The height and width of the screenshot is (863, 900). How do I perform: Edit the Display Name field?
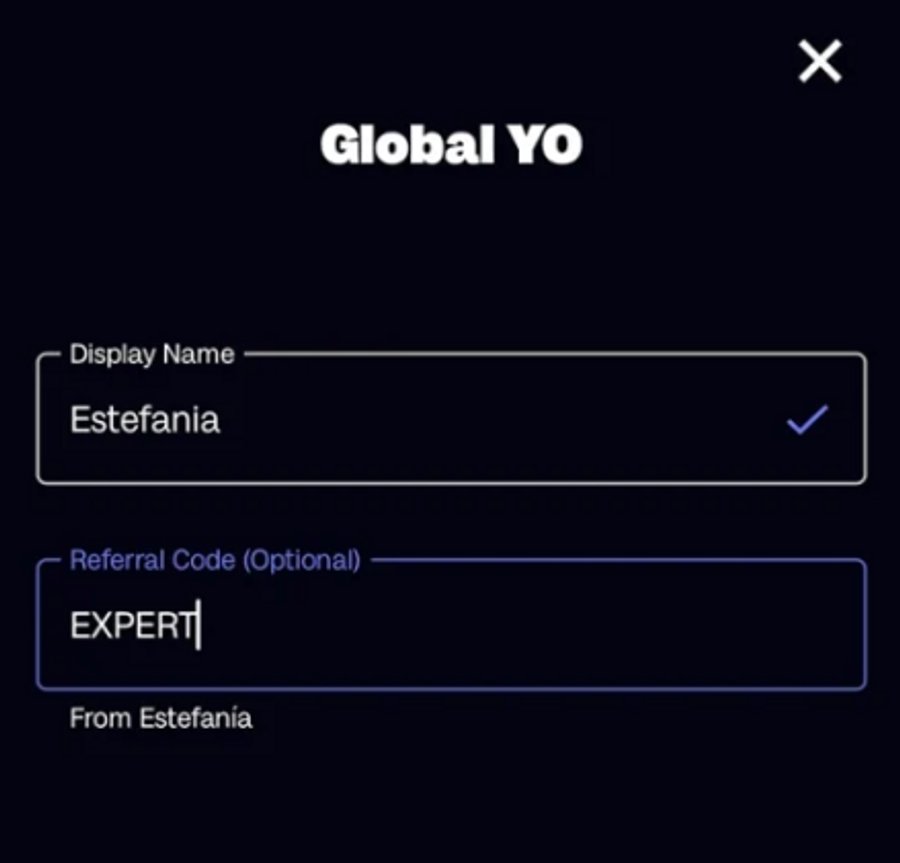pyautogui.click(x=420, y=420)
